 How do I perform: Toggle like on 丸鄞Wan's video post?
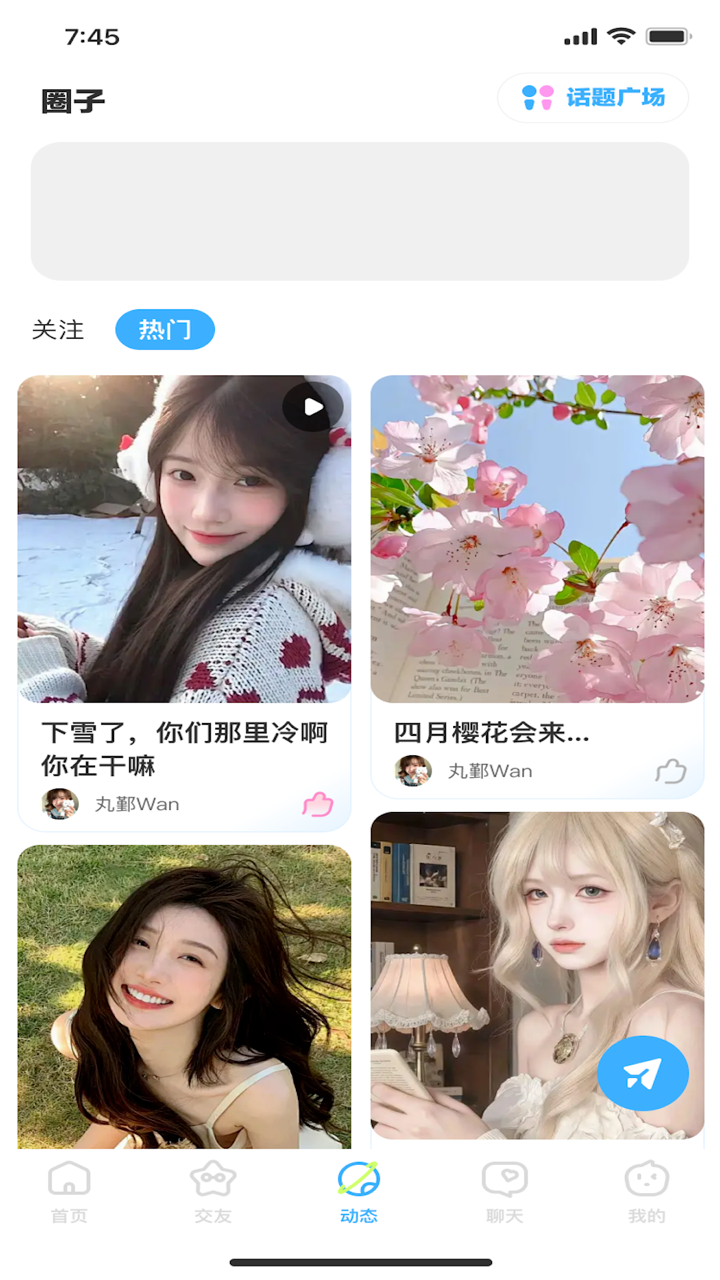tap(317, 803)
